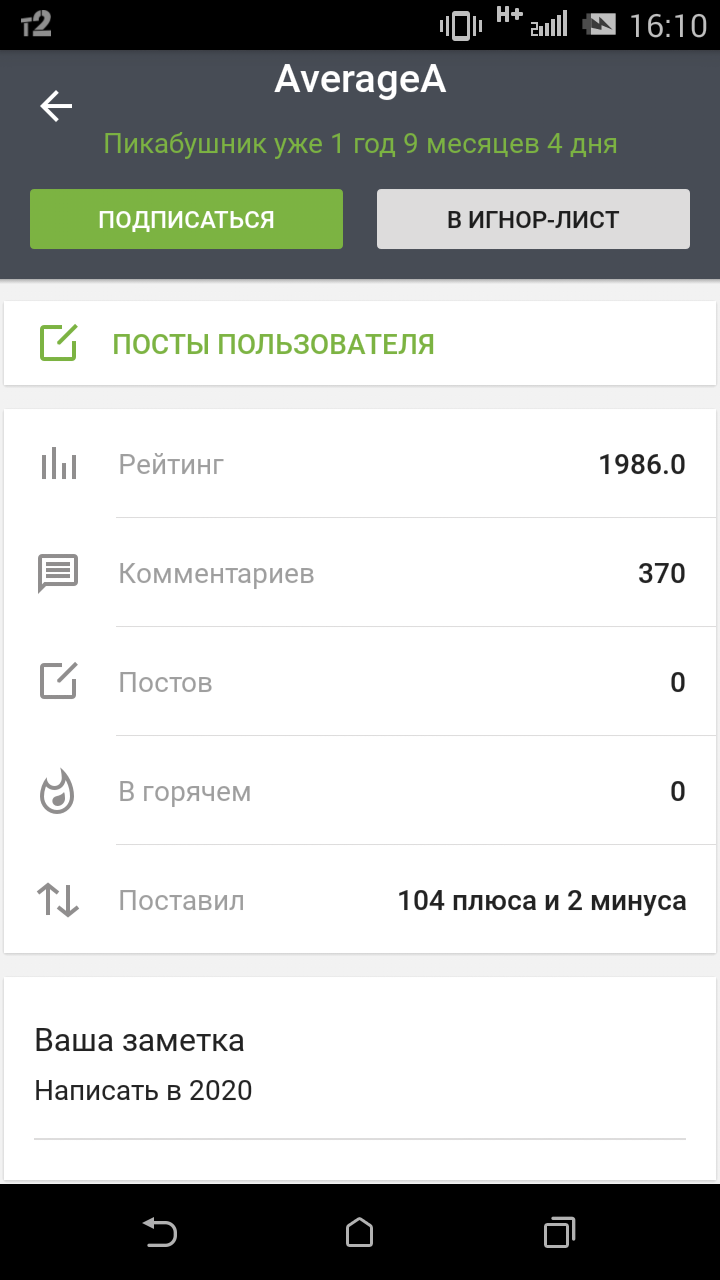Edit the Ваша заметка note field
This screenshot has height=1280, width=720.
[358, 1091]
